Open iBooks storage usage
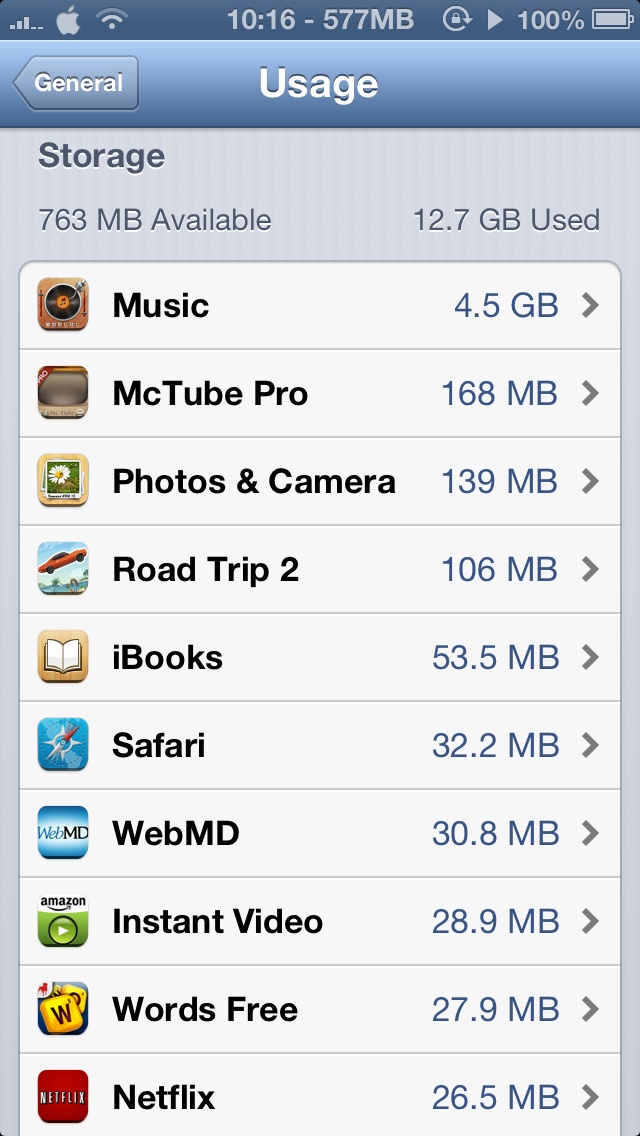This screenshot has height=1136, width=640. tap(320, 657)
